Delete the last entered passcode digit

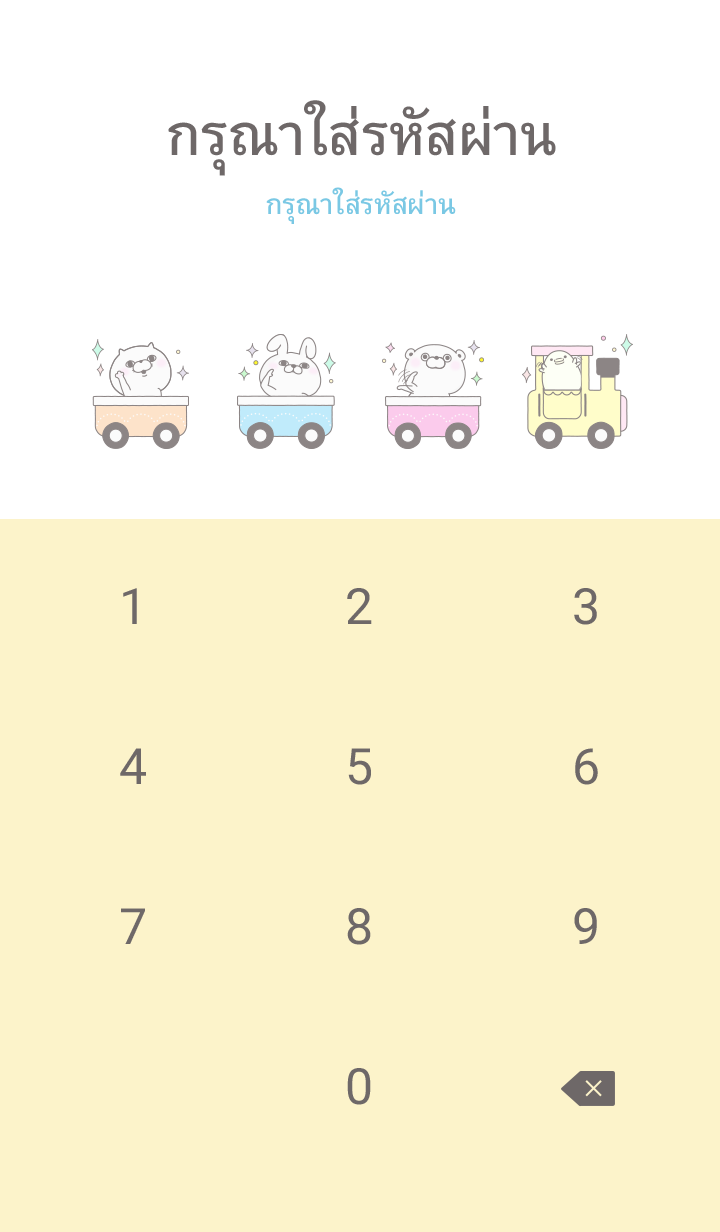coord(589,1088)
